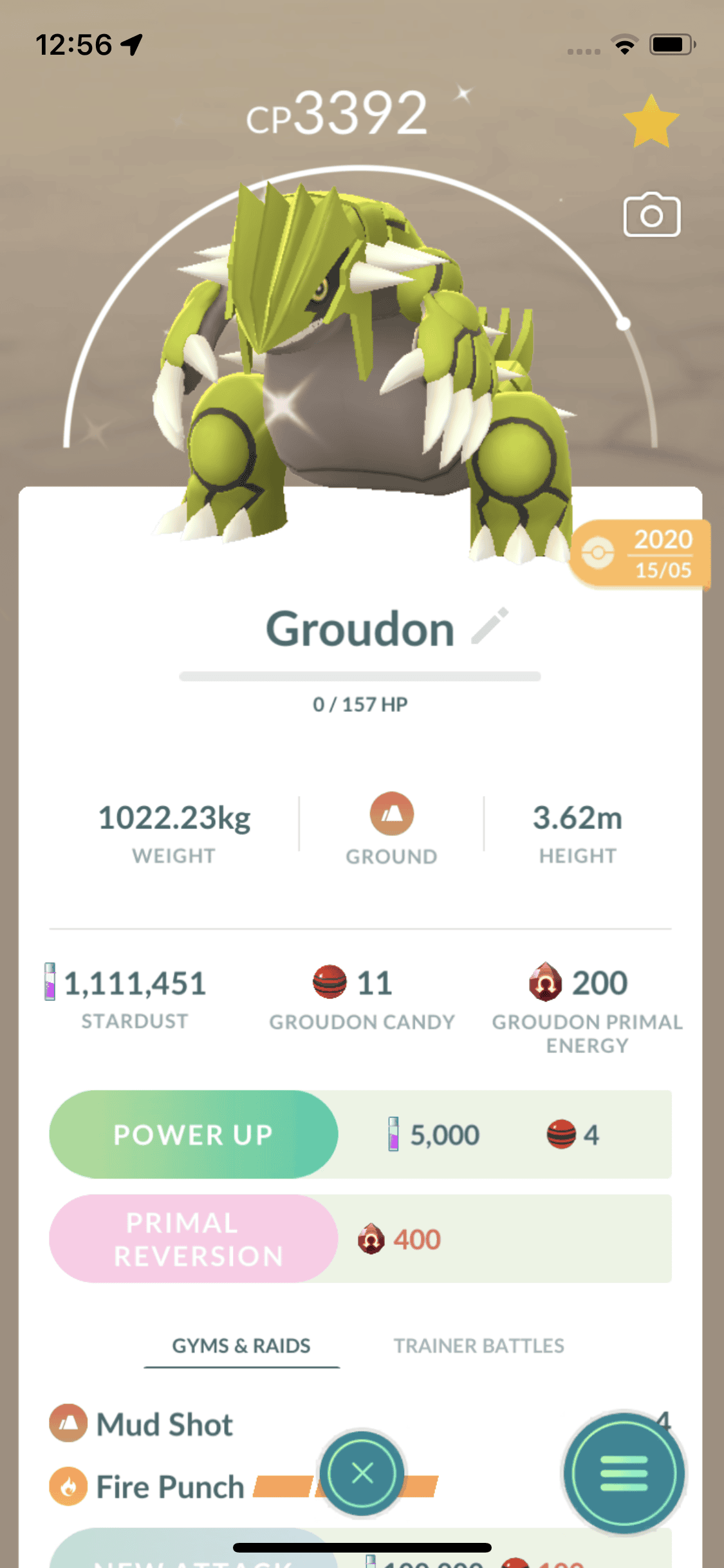Power up Groudon for 5,000 stardust
Screen dimensions: 724x1568
193,1134
